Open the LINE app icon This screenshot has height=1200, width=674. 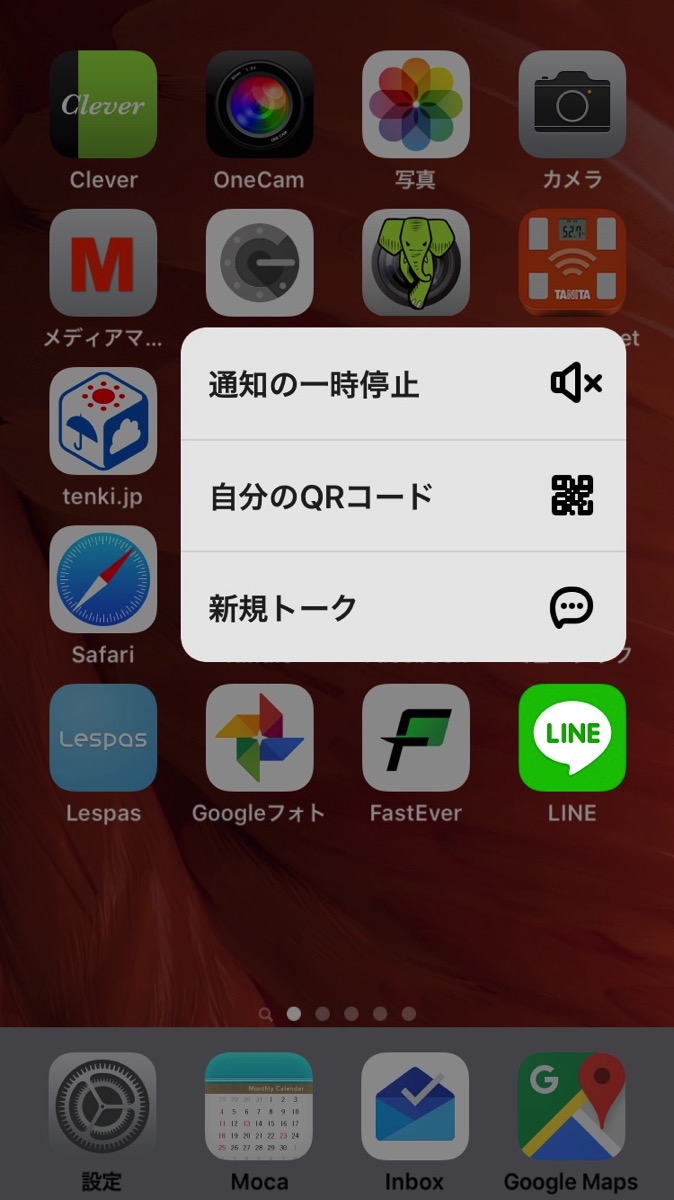pyautogui.click(x=572, y=738)
